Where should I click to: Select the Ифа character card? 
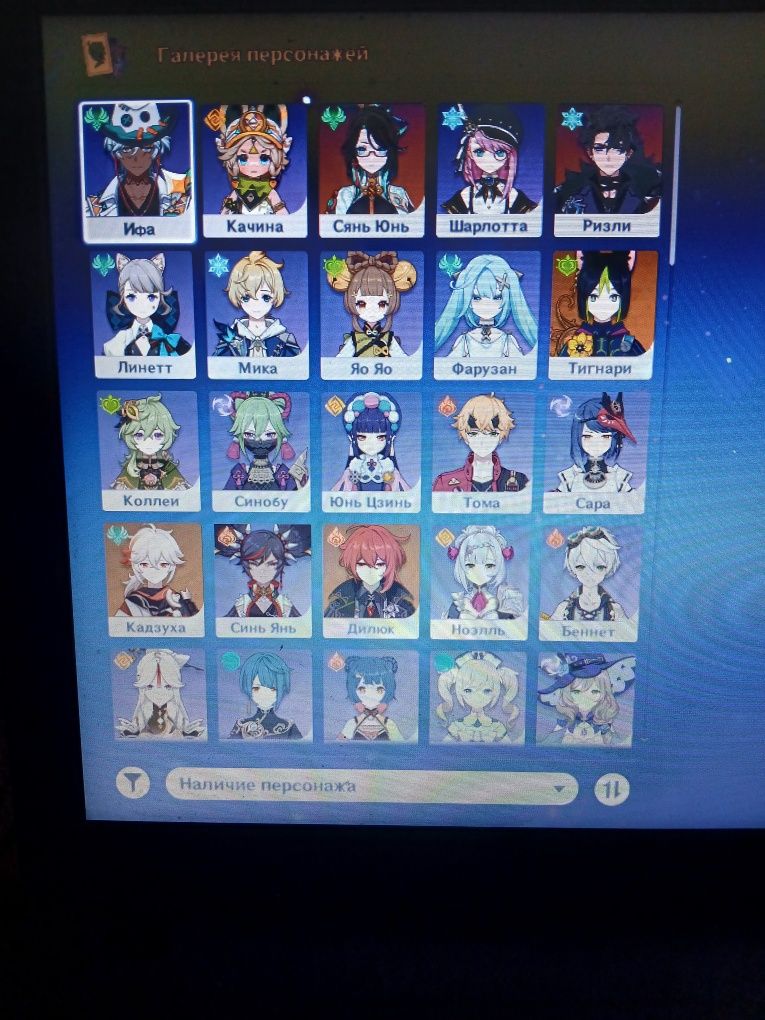(136, 170)
